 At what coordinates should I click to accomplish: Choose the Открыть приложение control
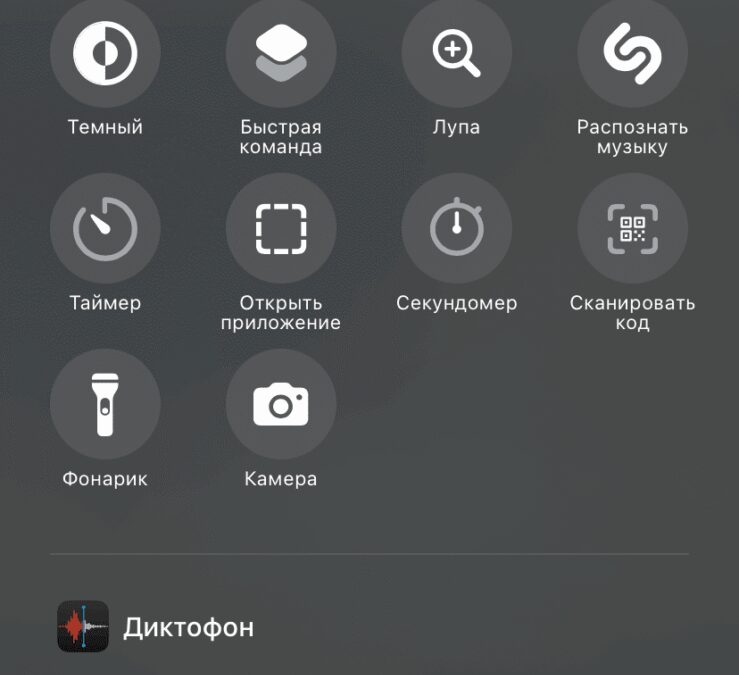coord(281,228)
